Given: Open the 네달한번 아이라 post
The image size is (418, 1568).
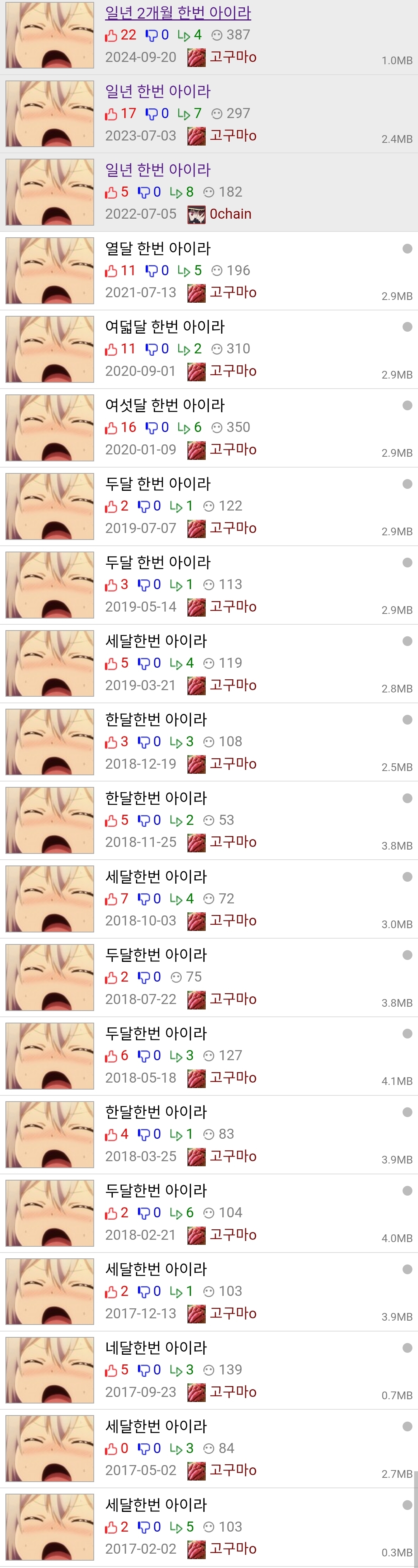Looking at the screenshot, I should (156, 1348).
